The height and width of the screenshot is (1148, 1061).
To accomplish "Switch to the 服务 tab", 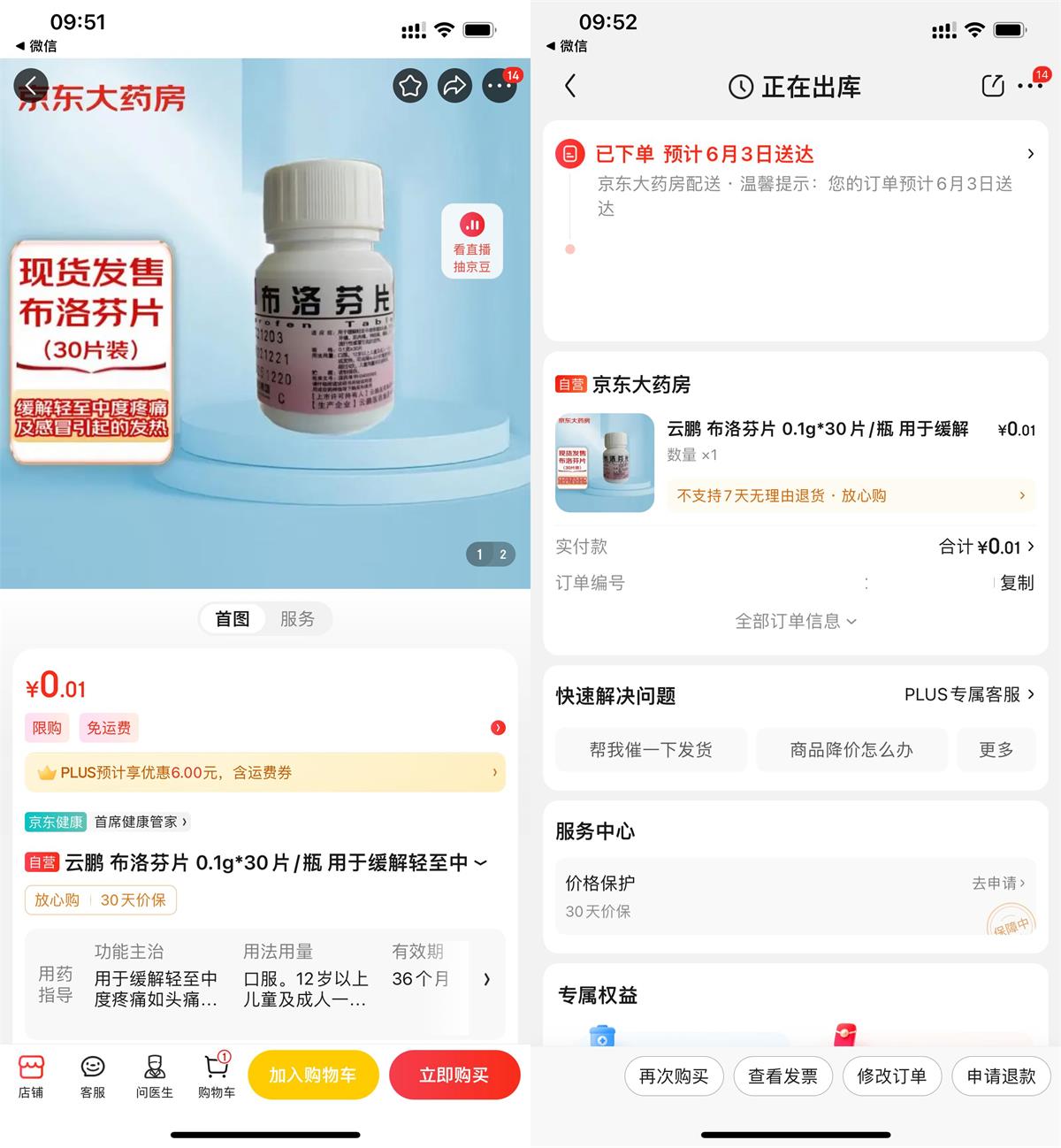I will [297, 619].
